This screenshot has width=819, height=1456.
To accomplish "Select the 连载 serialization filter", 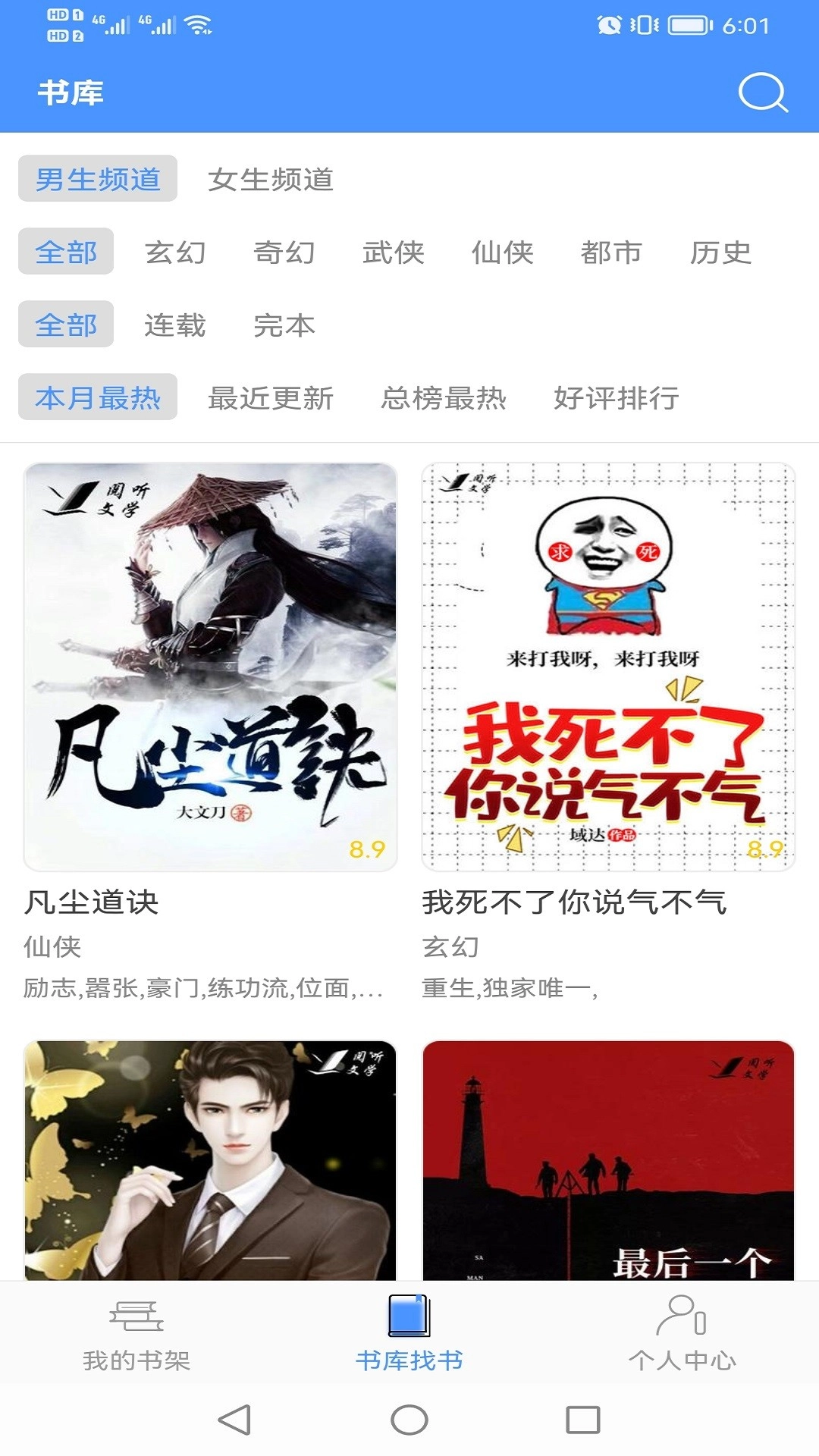I will tap(174, 325).
